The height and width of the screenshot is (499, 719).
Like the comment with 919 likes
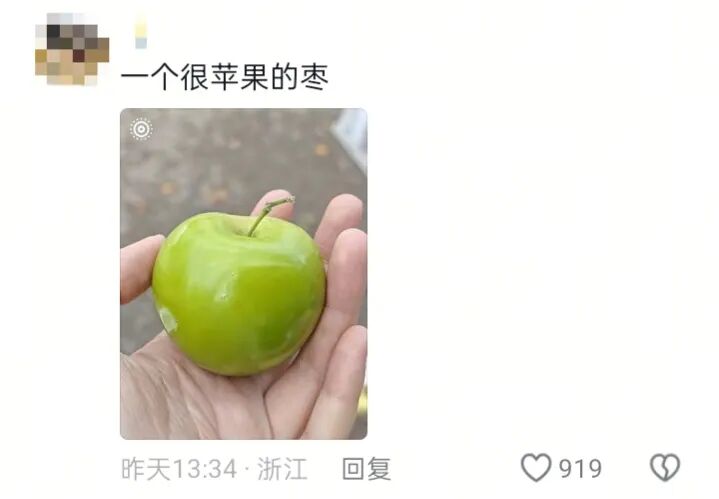click(x=537, y=468)
